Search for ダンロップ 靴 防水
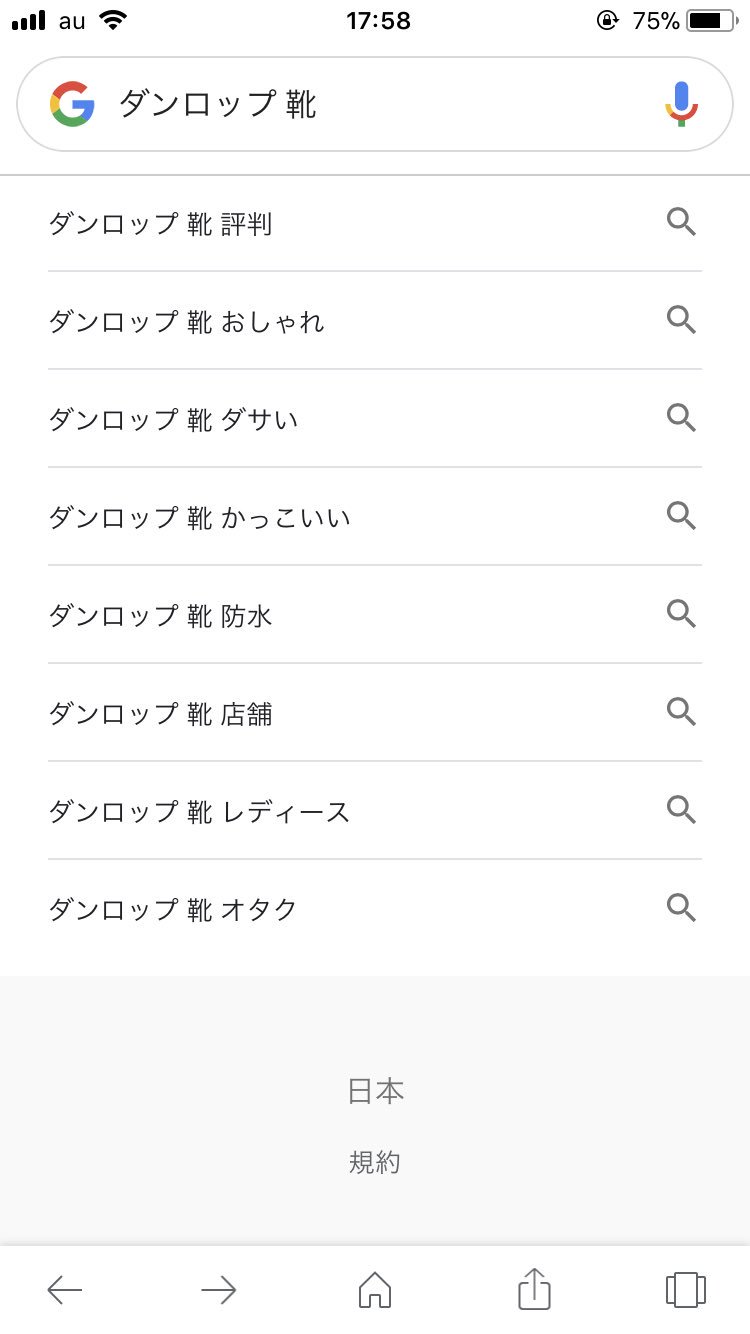The width and height of the screenshot is (750, 1334). tap(375, 615)
